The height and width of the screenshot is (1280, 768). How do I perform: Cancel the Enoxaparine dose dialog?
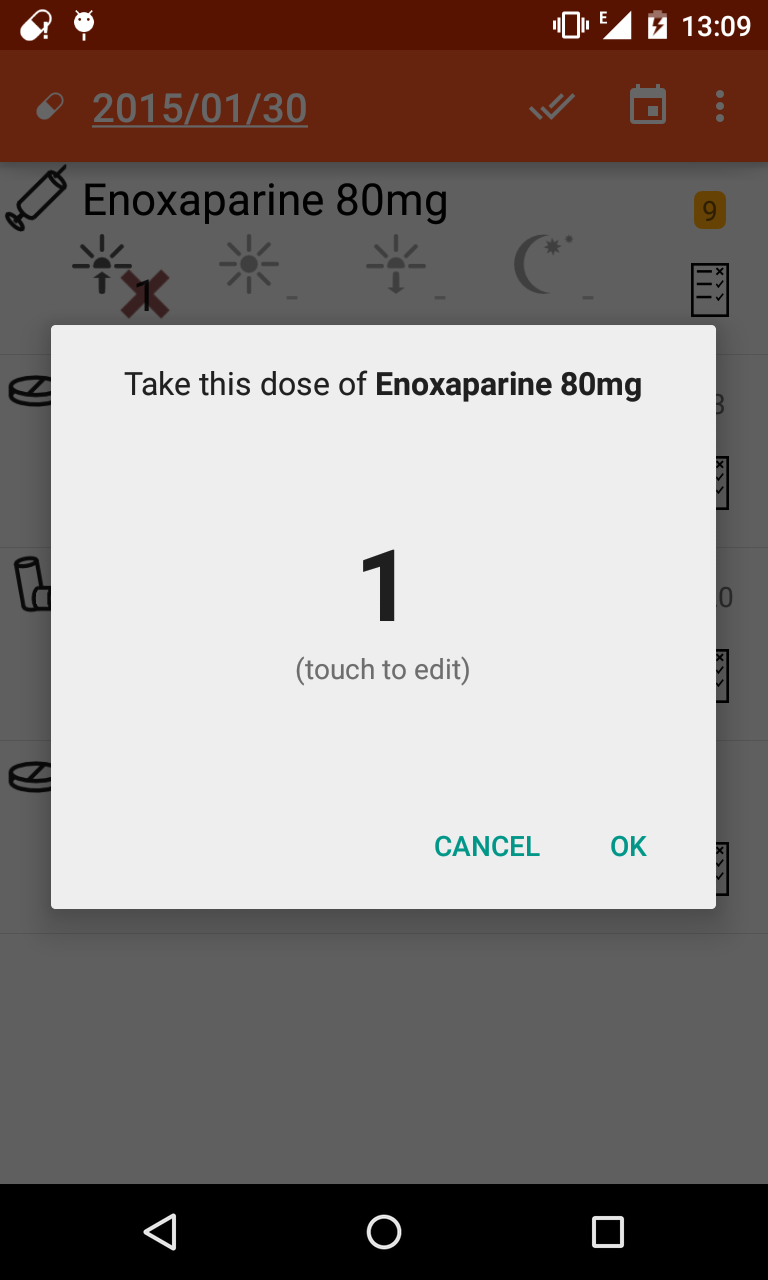click(x=487, y=846)
